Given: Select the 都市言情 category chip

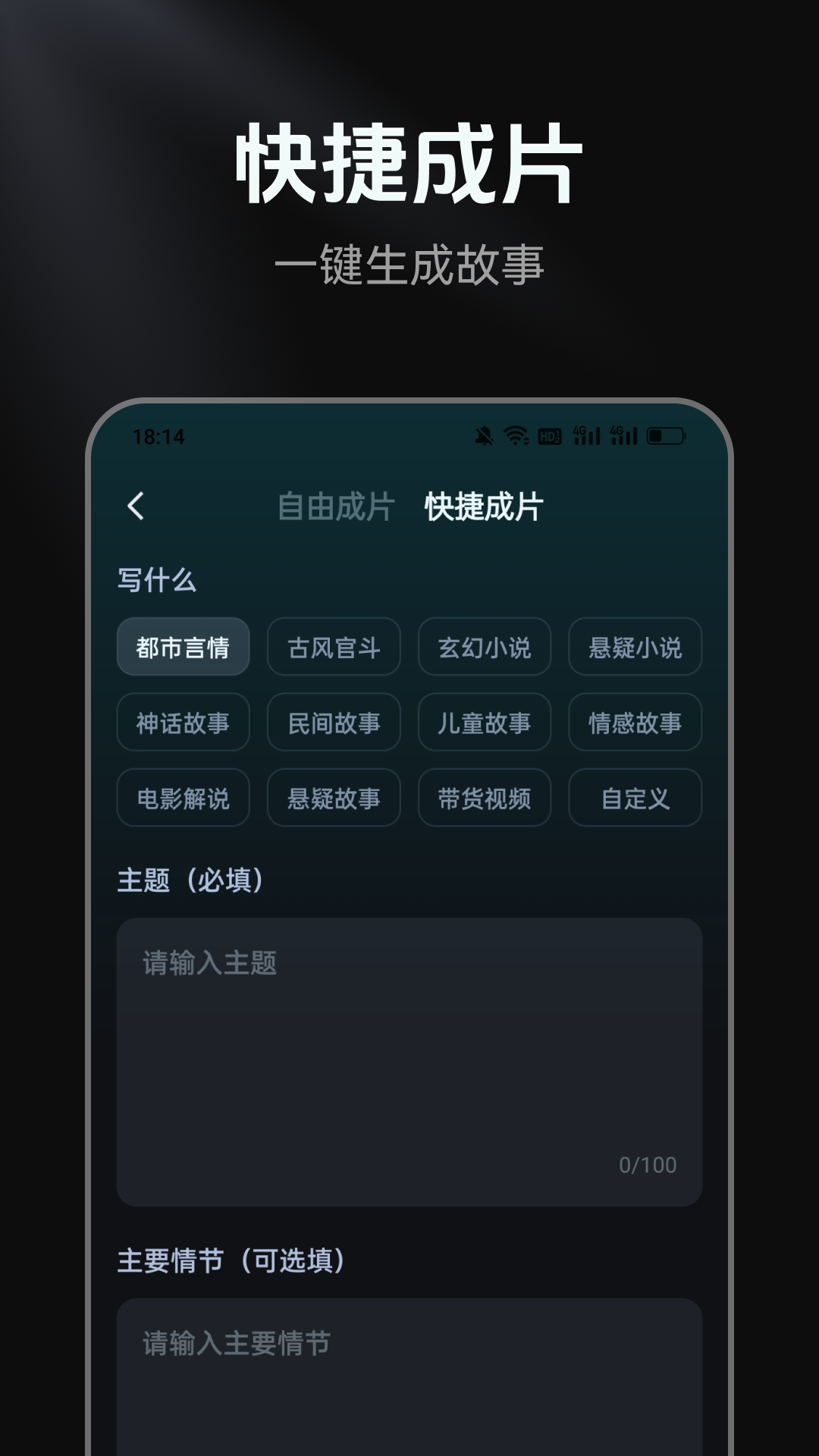Looking at the screenshot, I should click(x=183, y=647).
